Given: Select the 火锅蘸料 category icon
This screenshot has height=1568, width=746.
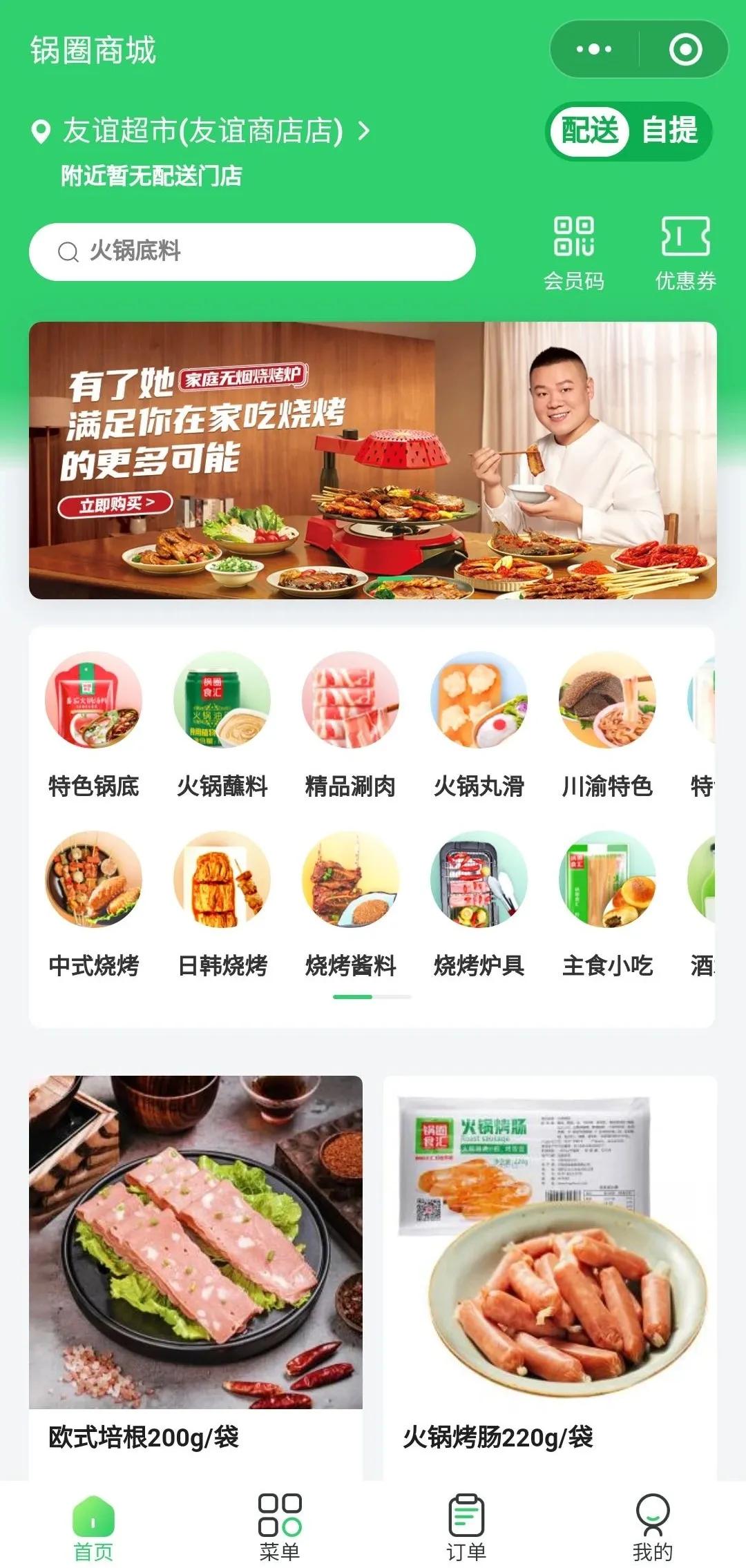Looking at the screenshot, I should coord(222,701).
